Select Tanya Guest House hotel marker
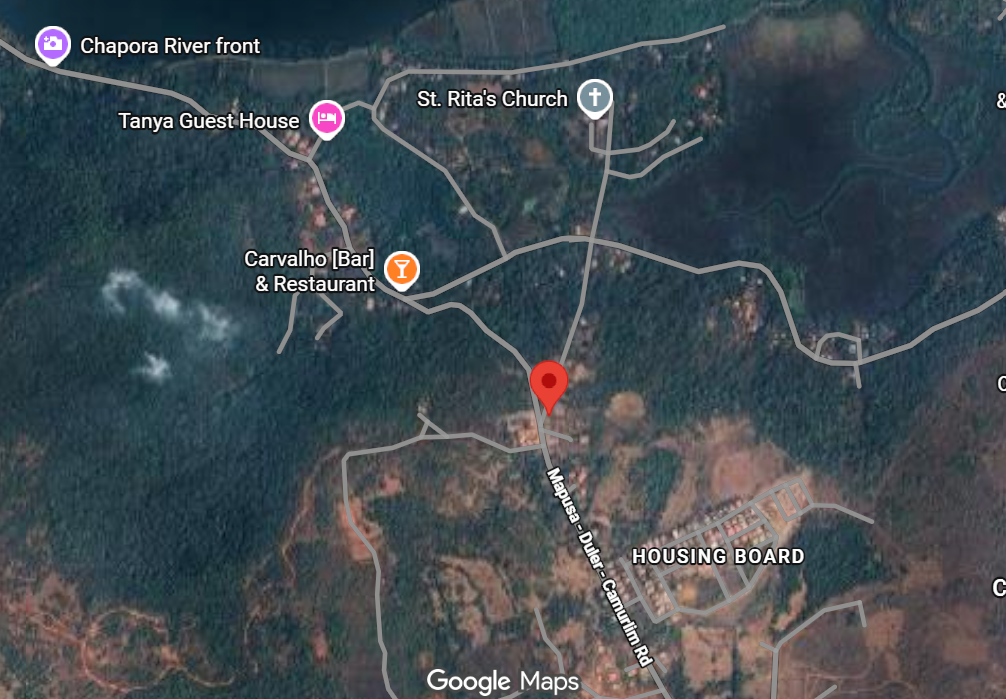This screenshot has height=699, width=1006. click(x=326, y=119)
